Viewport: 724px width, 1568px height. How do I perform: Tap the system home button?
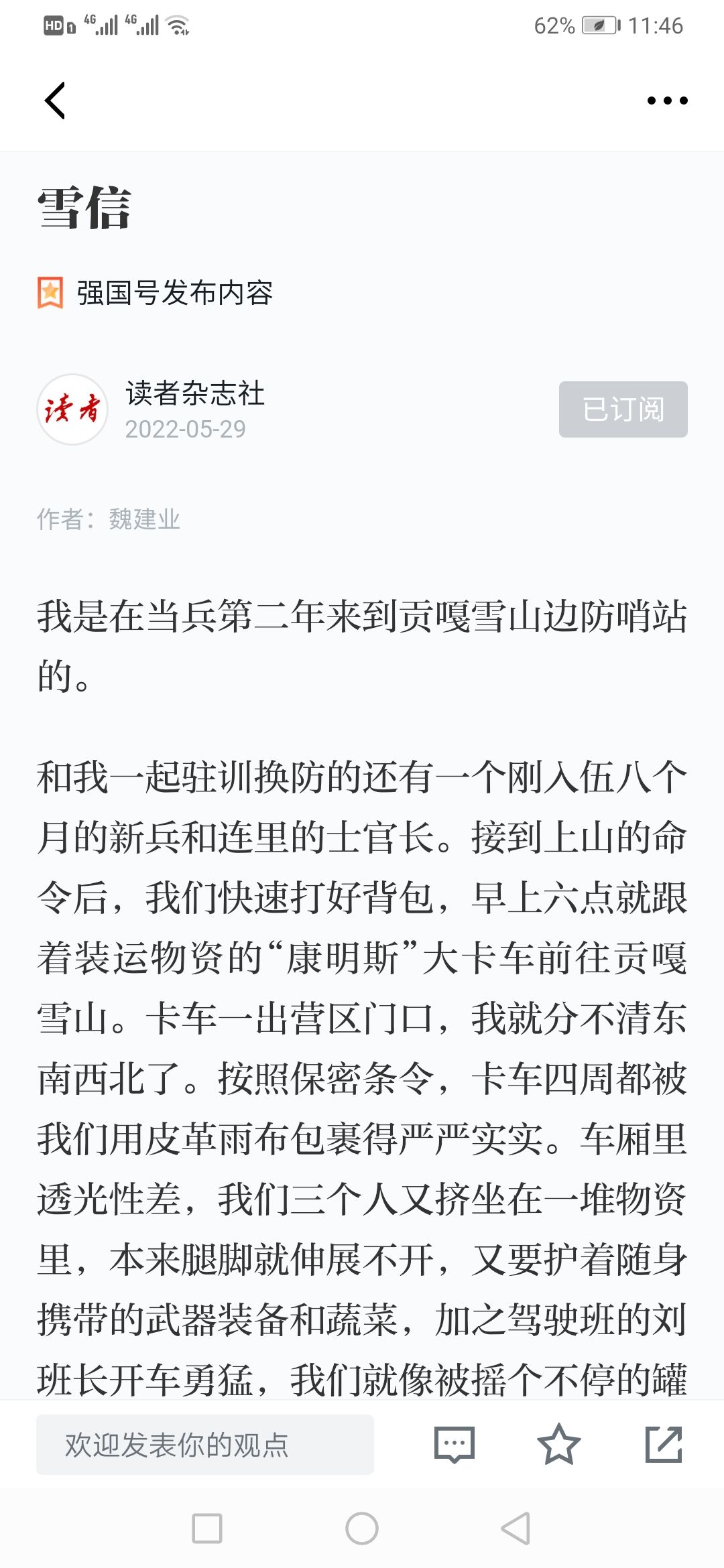(x=362, y=1528)
